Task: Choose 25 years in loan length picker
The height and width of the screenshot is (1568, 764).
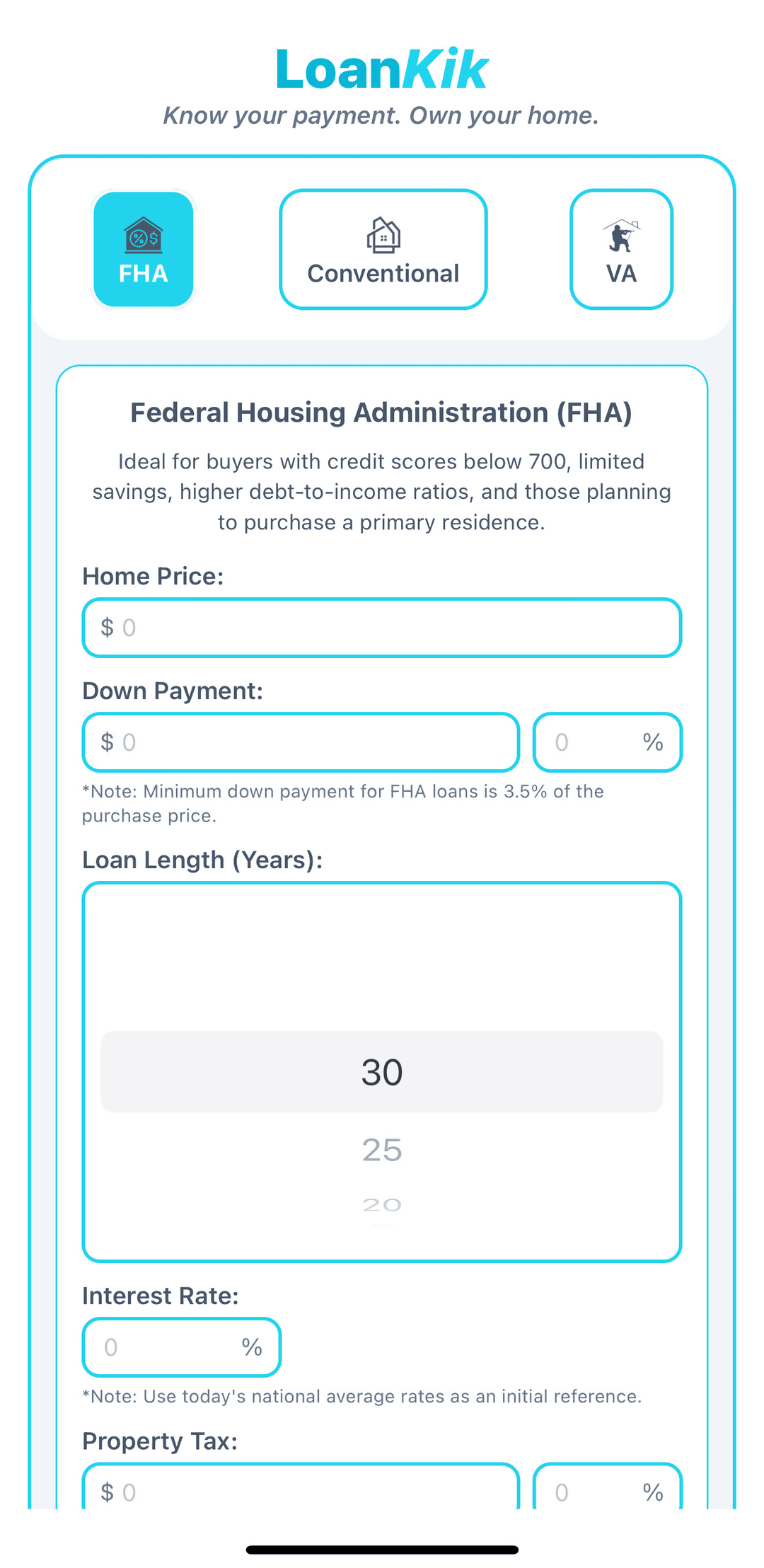Action: point(382,1150)
